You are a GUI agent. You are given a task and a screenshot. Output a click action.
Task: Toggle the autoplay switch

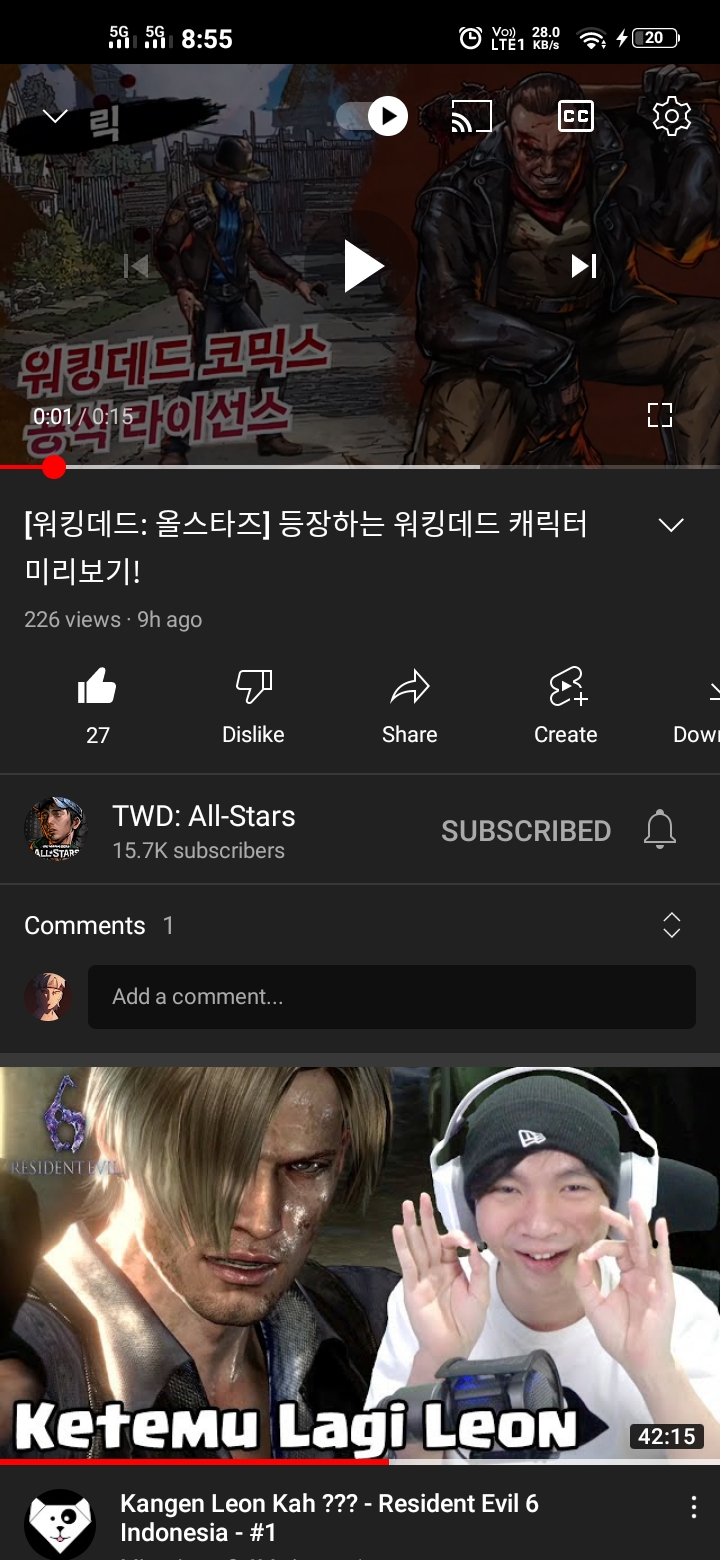coord(372,117)
